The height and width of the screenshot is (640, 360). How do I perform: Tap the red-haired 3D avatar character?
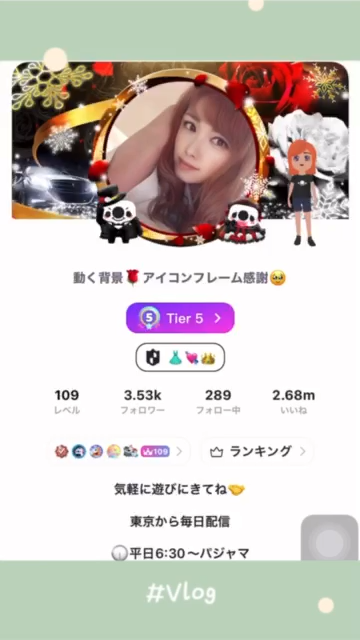point(303,193)
